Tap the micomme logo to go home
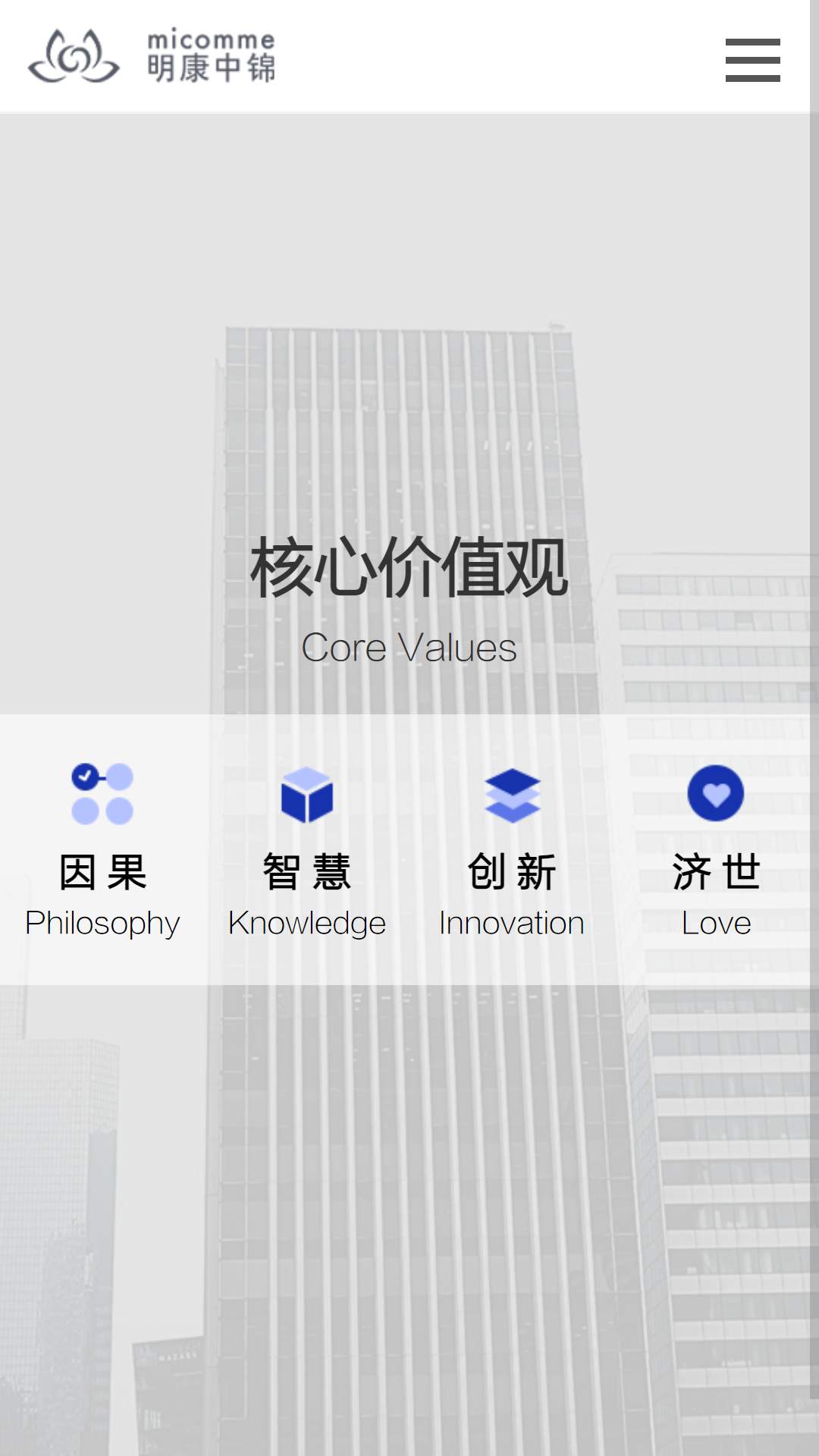Image resolution: width=819 pixels, height=1456 pixels. 152,56
